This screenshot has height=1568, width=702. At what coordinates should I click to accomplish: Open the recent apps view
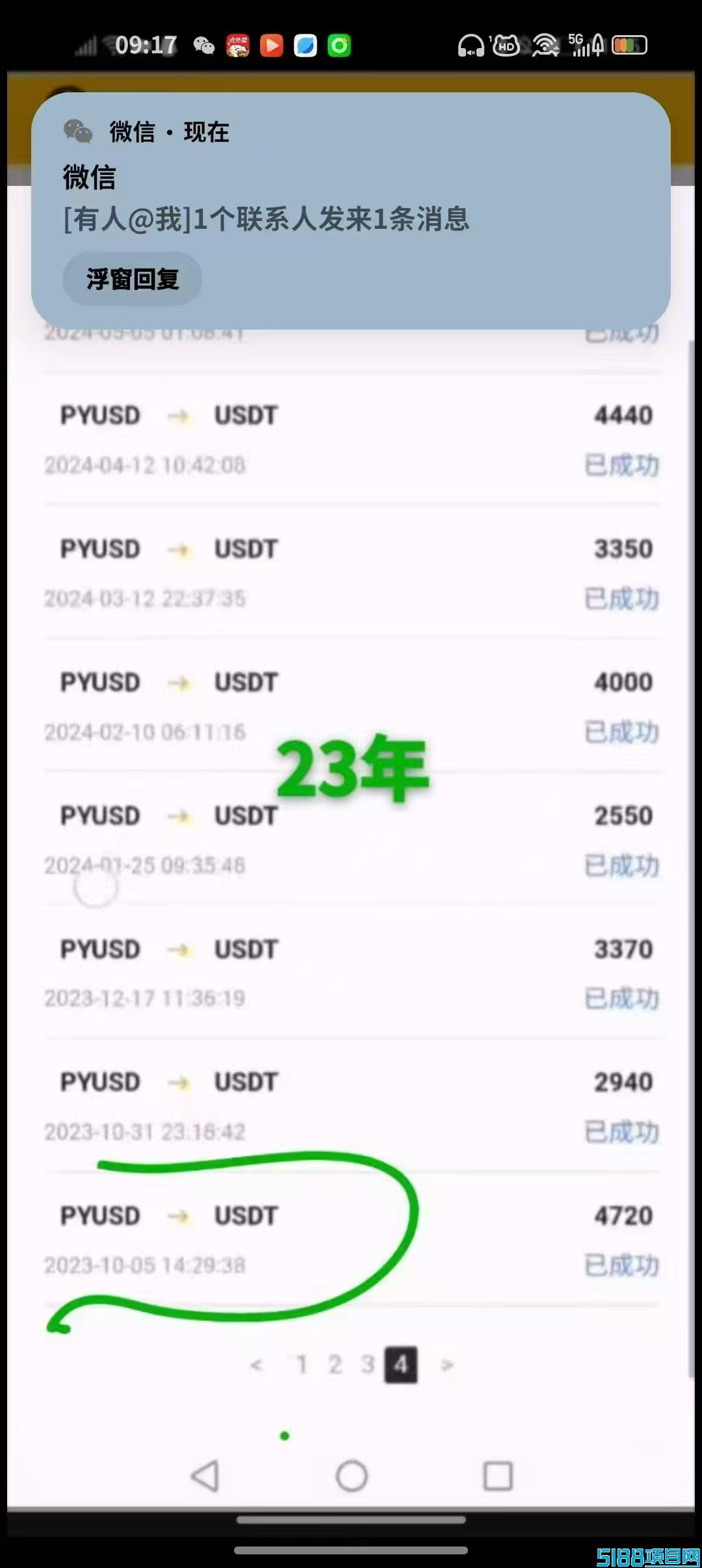tap(498, 1476)
